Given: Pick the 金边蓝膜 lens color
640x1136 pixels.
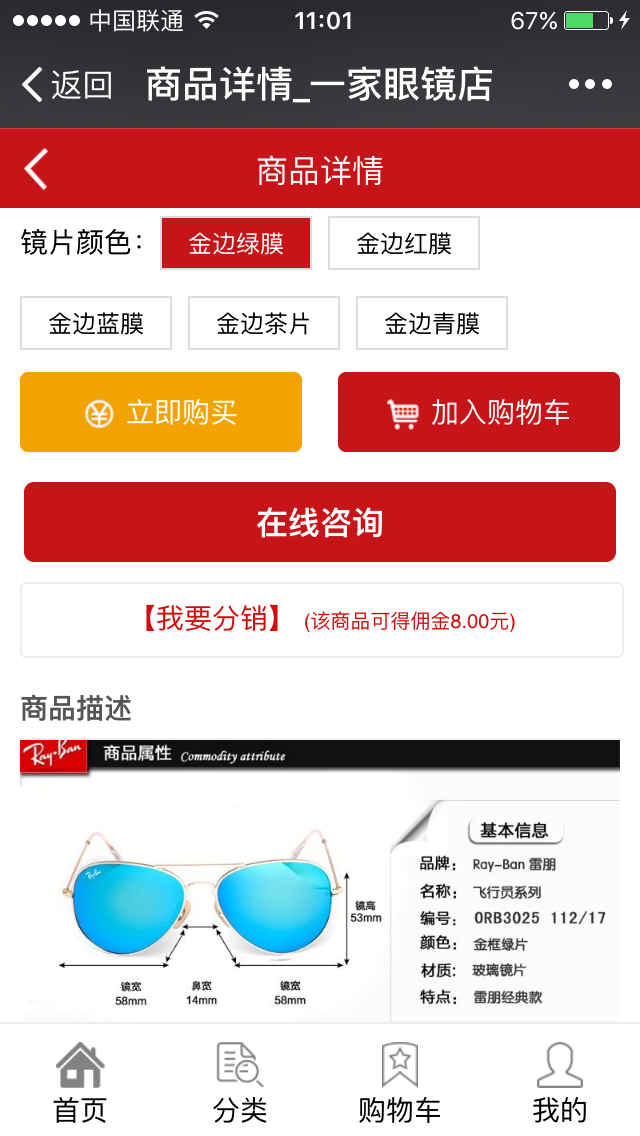Looking at the screenshot, I should 96,323.
